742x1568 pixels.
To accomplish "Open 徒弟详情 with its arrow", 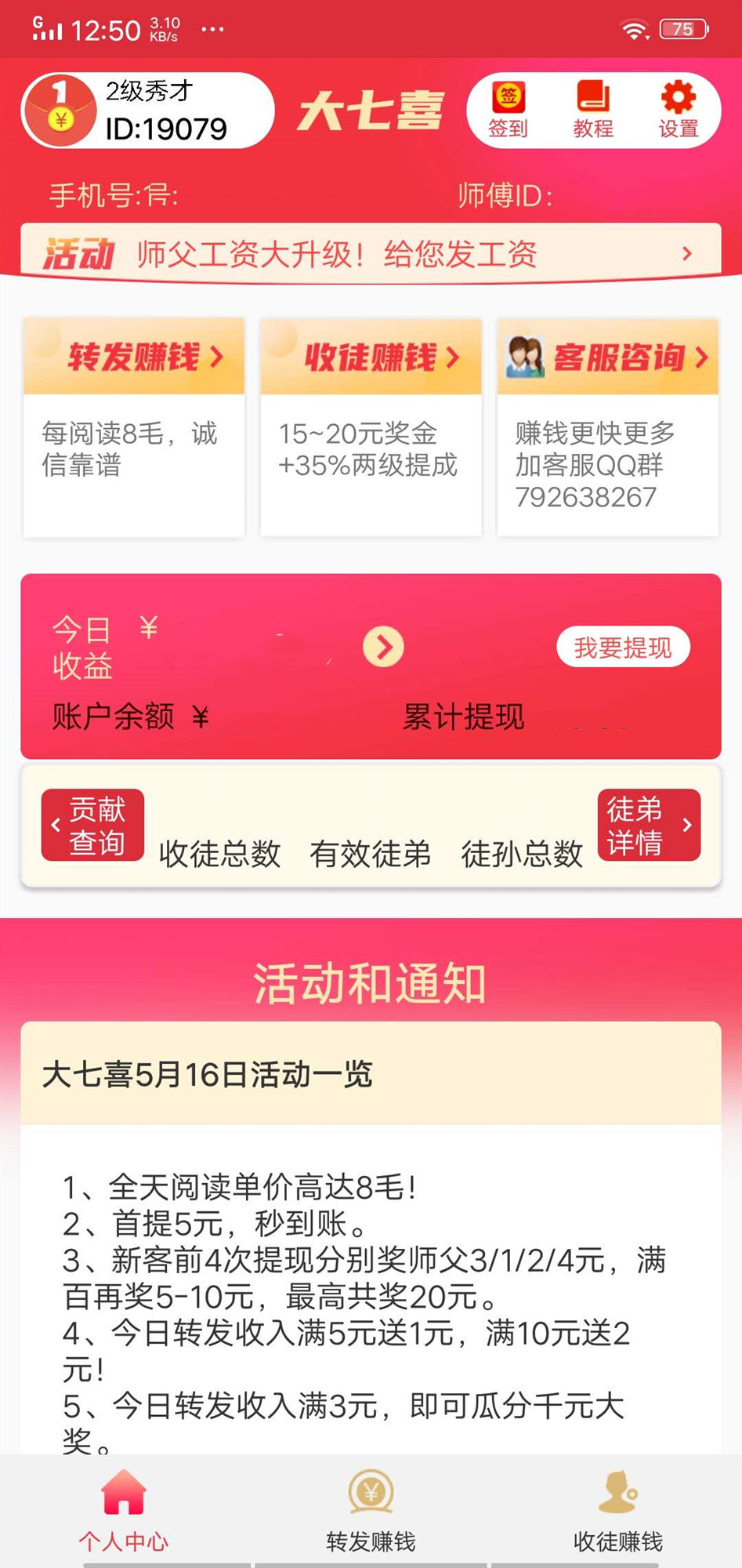I will click(651, 825).
